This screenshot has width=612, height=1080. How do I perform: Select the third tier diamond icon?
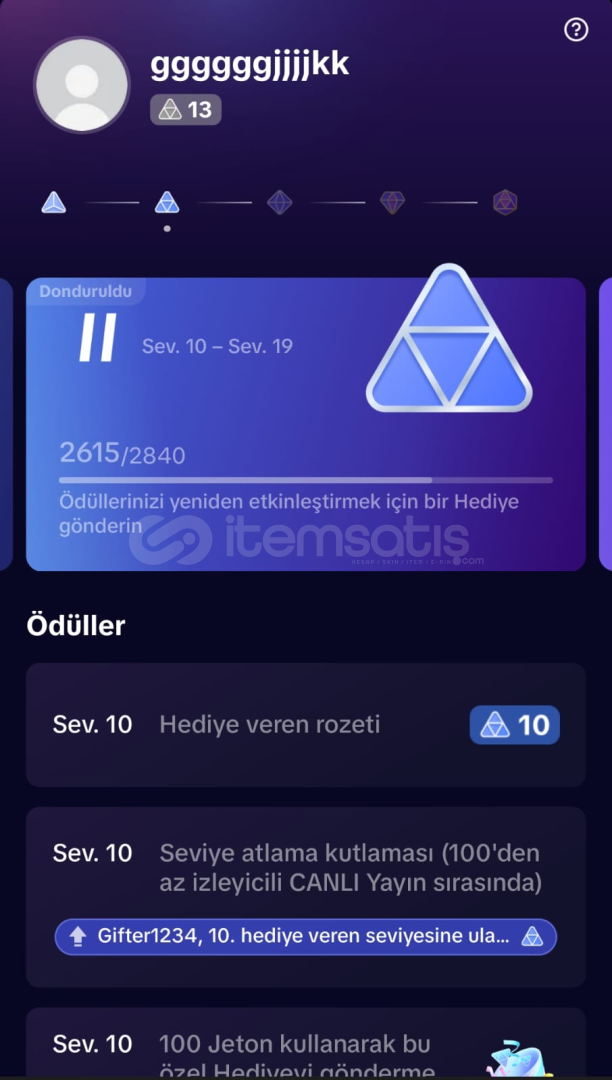point(279,202)
